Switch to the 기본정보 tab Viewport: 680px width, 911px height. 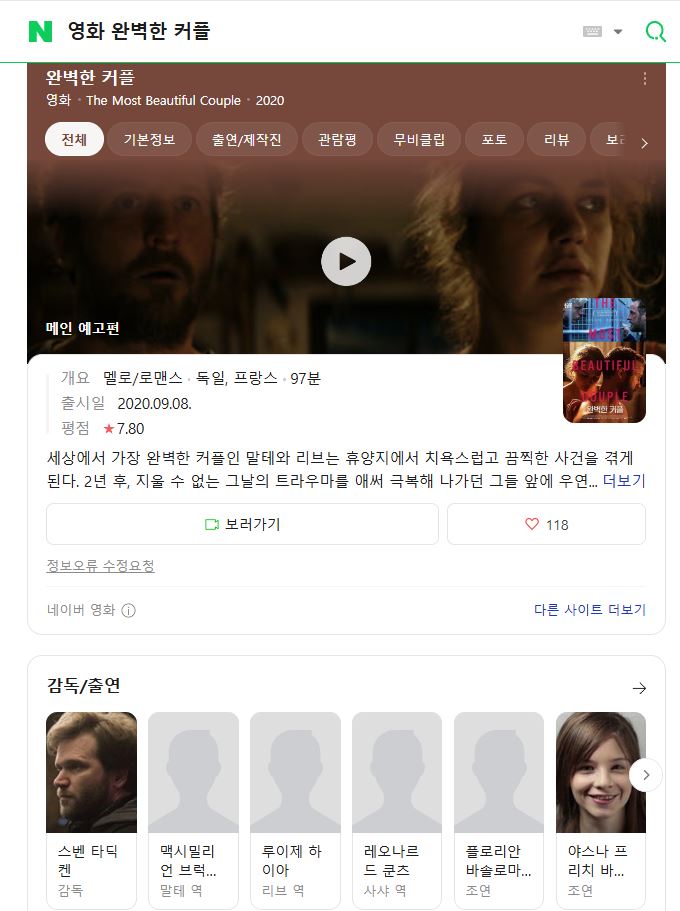(x=149, y=140)
